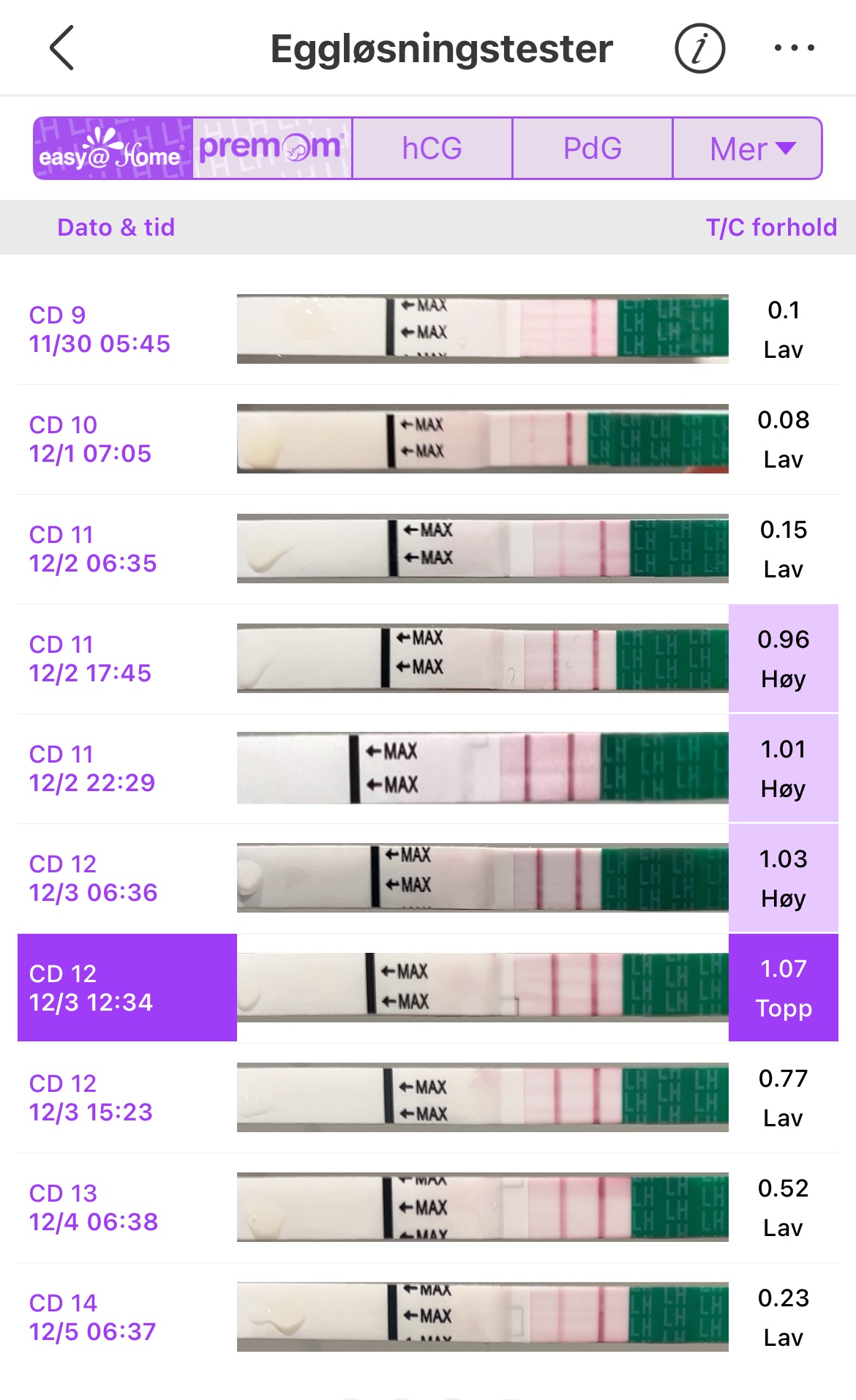Viewport: 856px width, 1400px height.
Task: Select the 12/2 22:29 test row
Action: 92,768
